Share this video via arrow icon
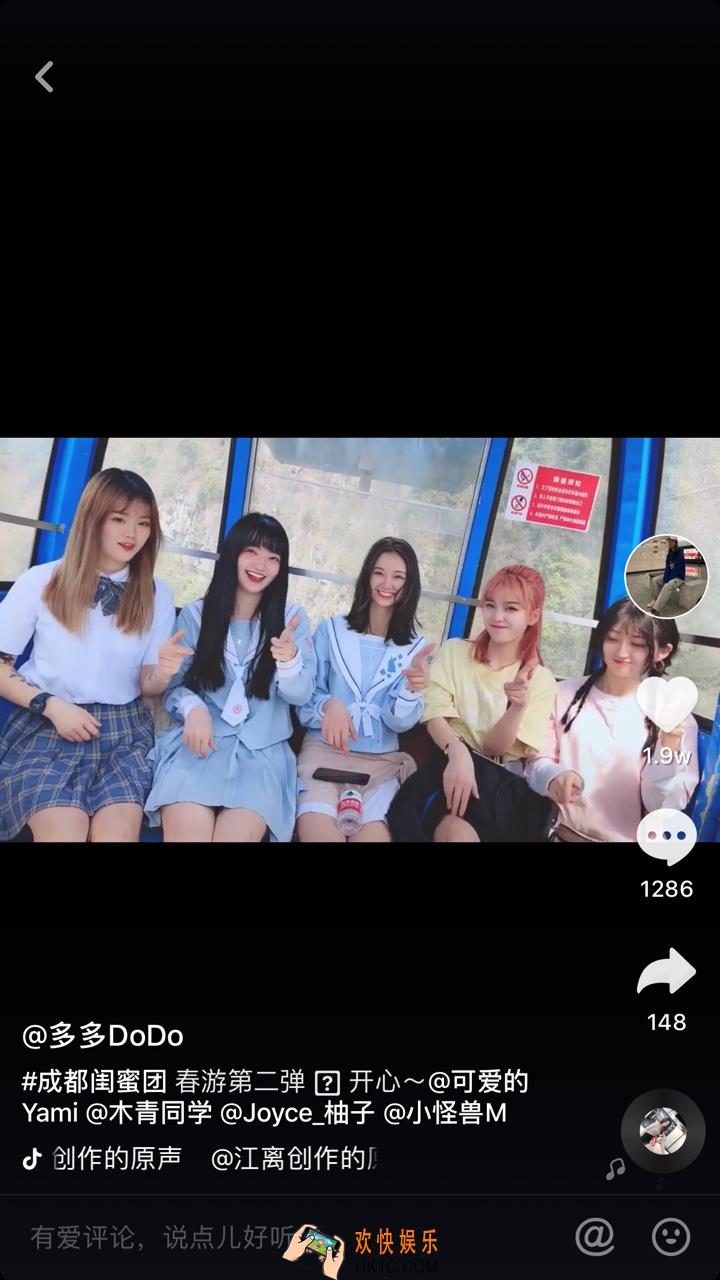Image resolution: width=720 pixels, height=1280 pixels. (666, 972)
